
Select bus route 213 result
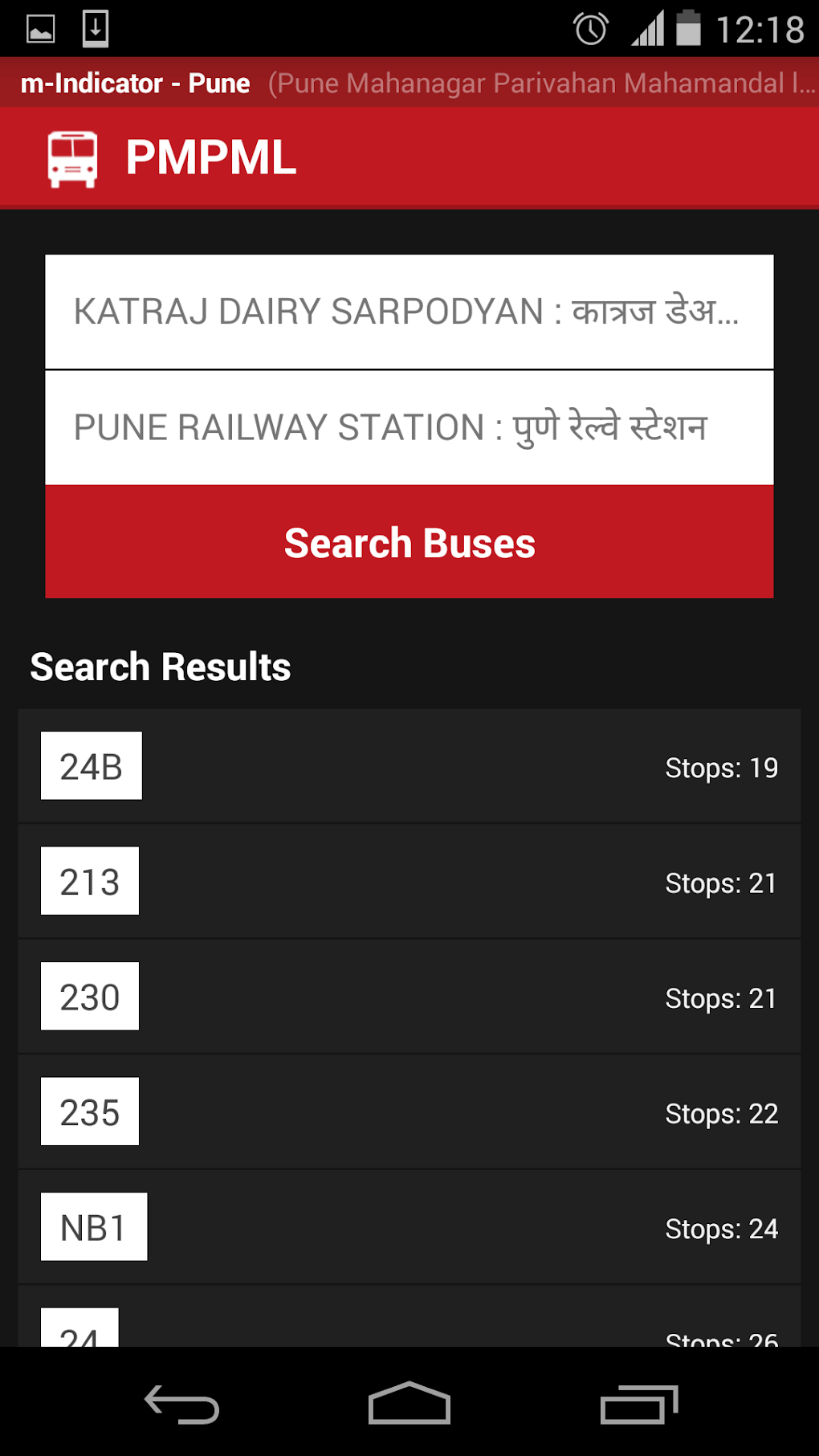point(409,882)
